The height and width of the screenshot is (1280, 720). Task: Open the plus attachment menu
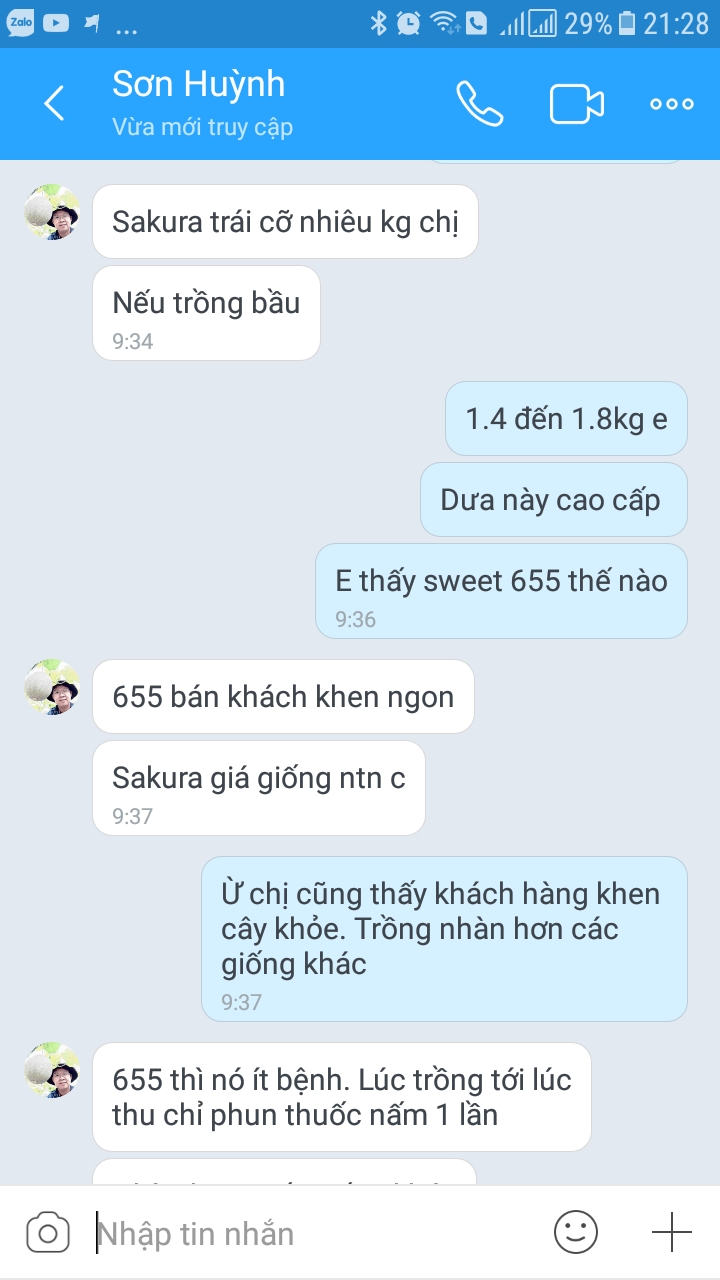point(671,1232)
